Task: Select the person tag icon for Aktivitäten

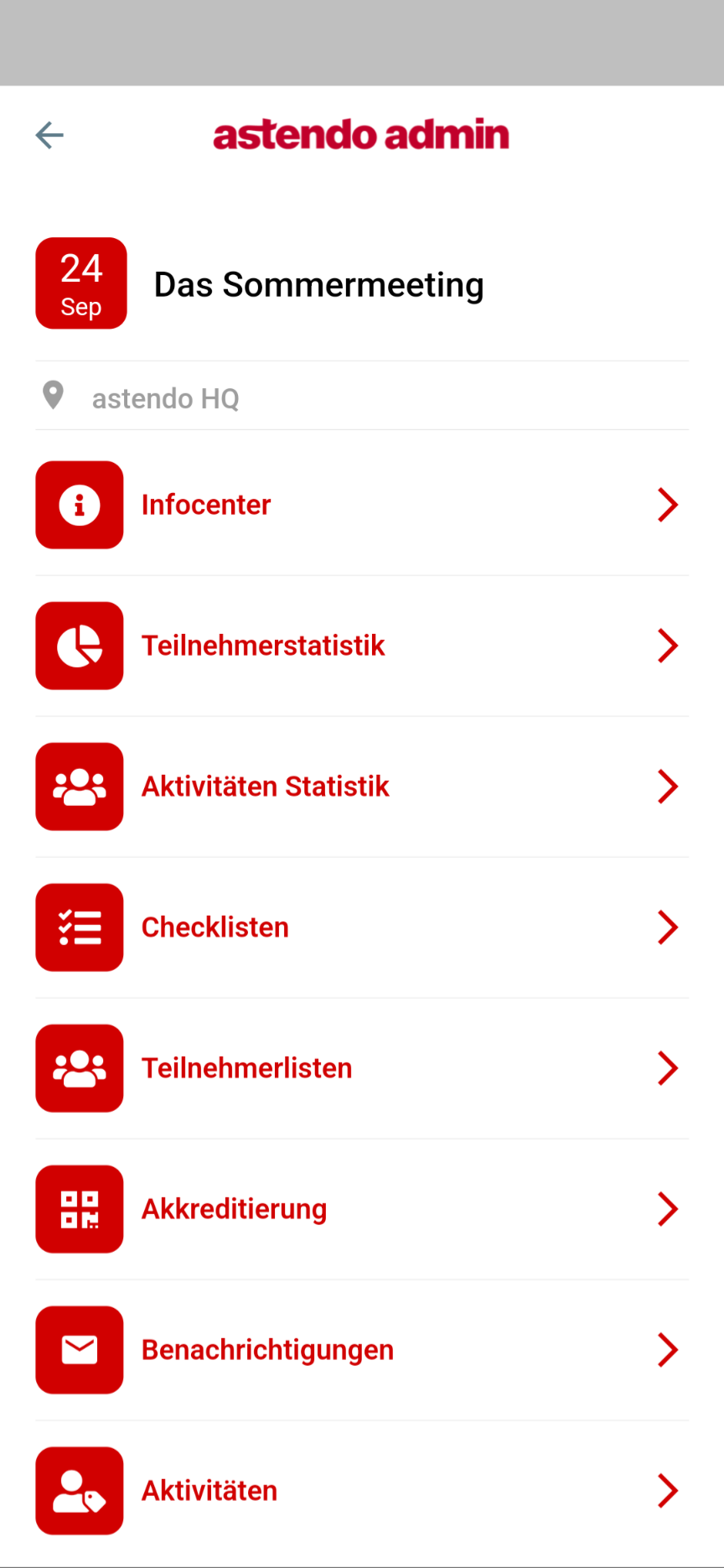Action: (x=79, y=1490)
